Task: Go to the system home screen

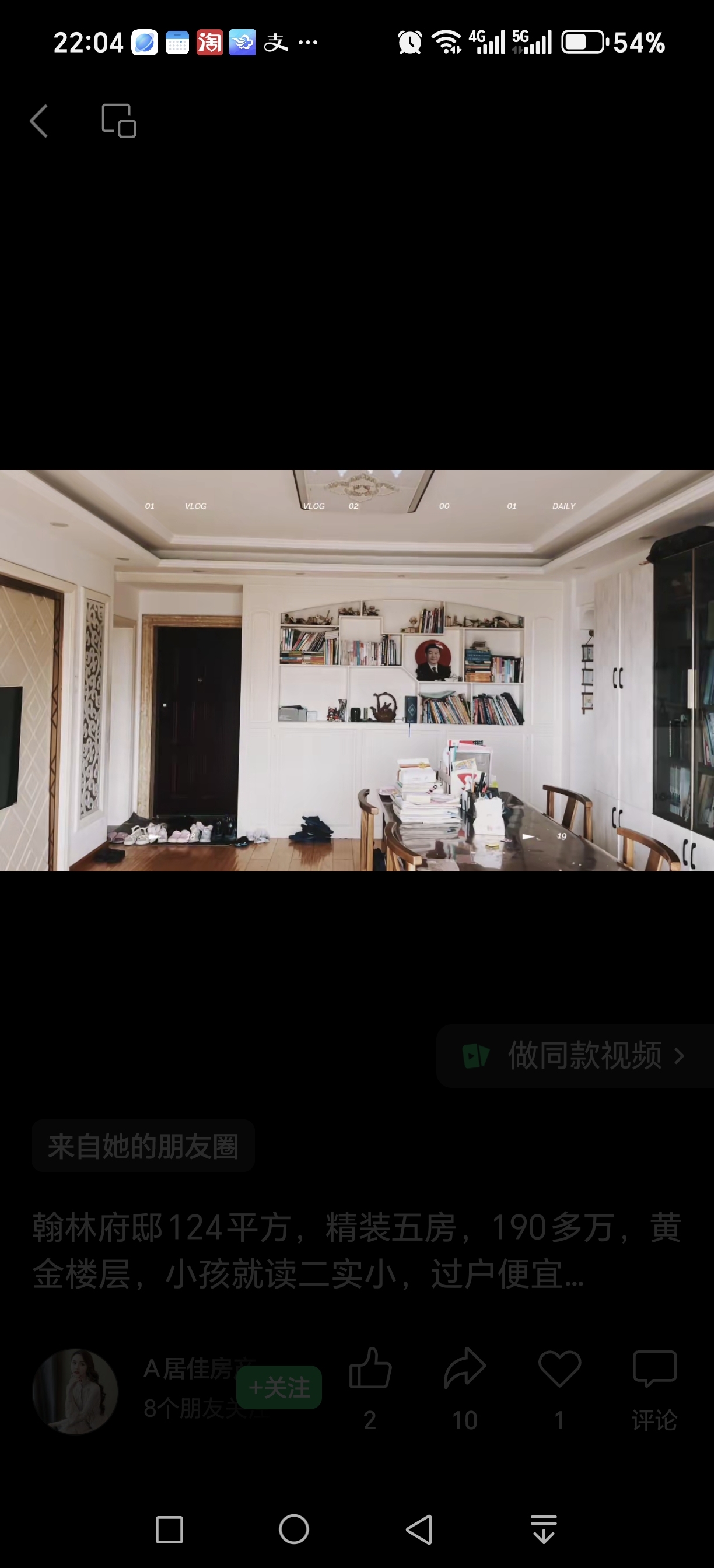Action: 294,1529
